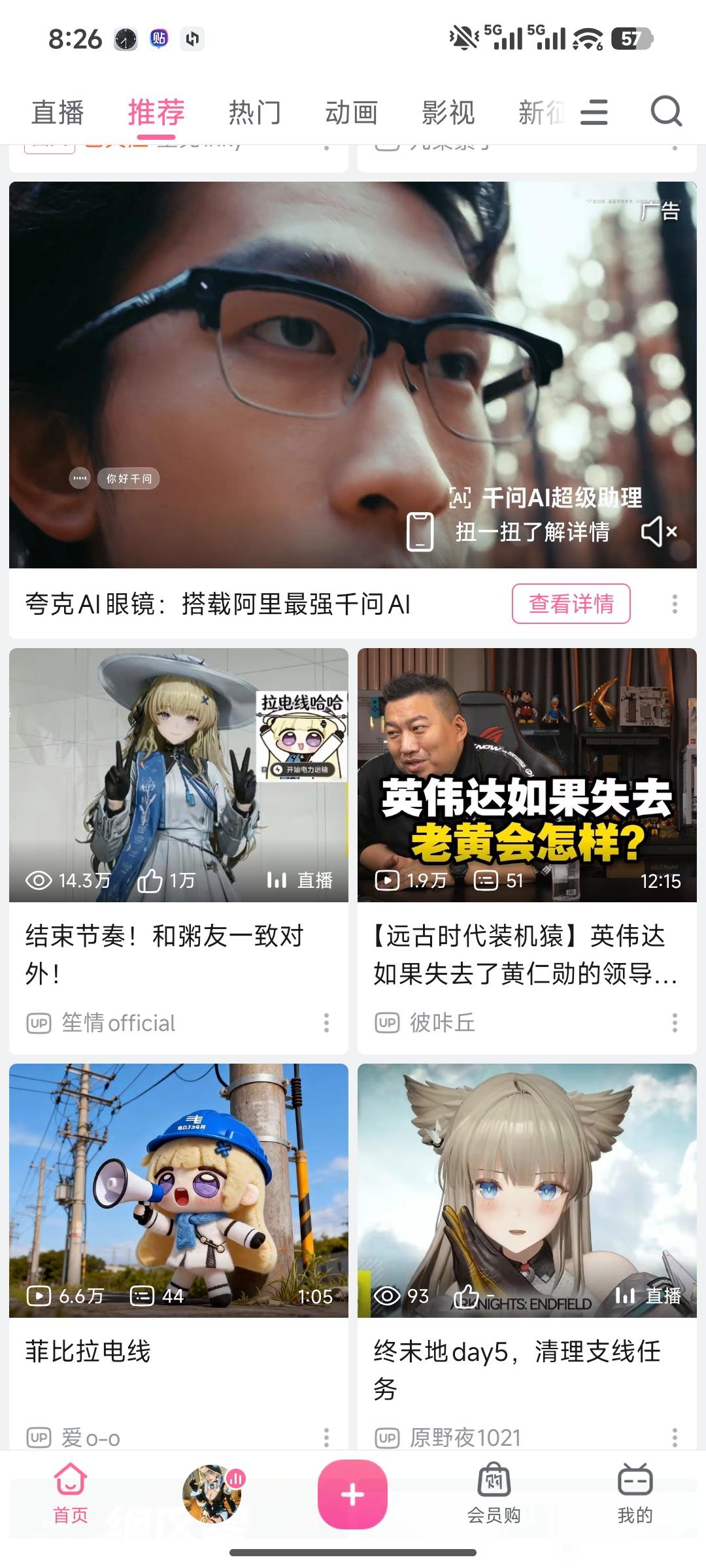Open more options for the 笙情official card
The height and width of the screenshot is (1568, 706).
[x=326, y=1022]
